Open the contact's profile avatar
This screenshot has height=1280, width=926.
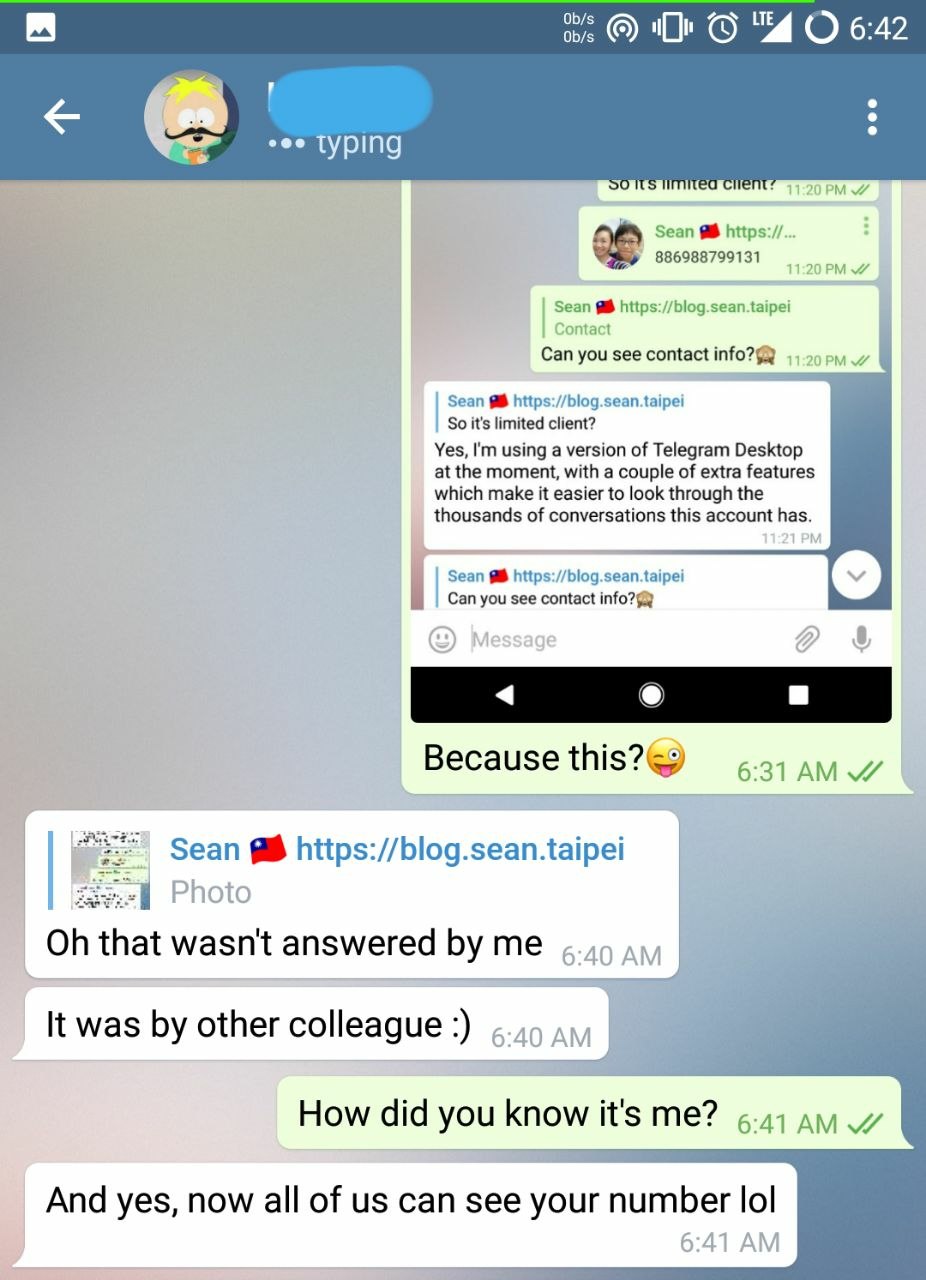pos(192,117)
